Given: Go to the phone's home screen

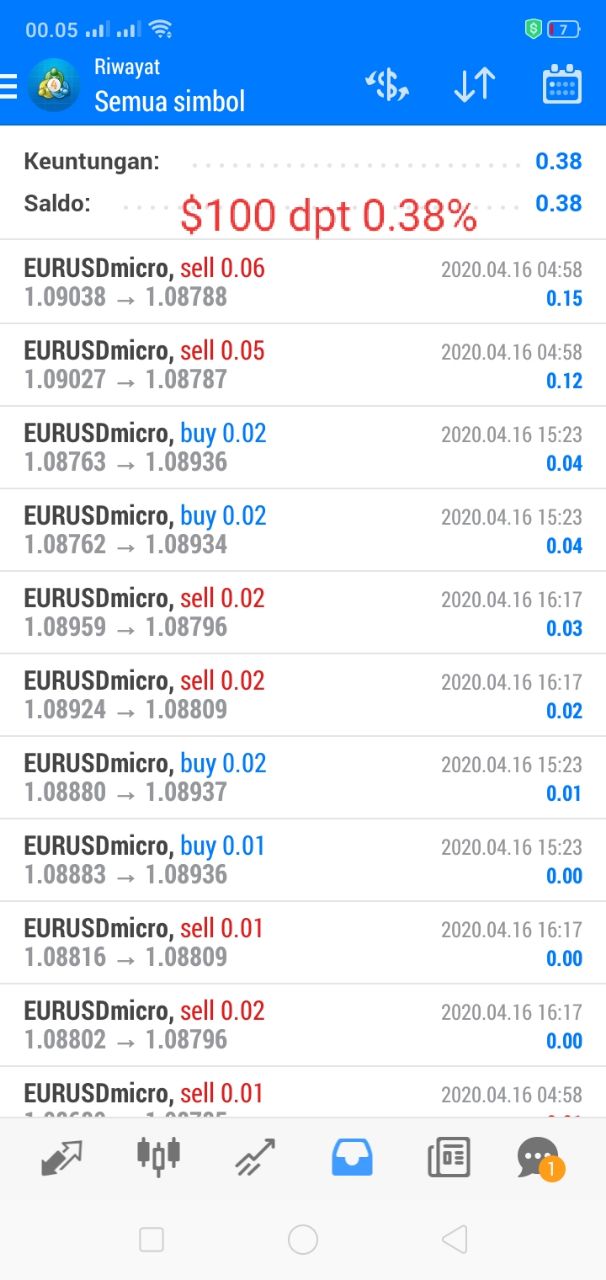Looking at the screenshot, I should pos(303,1240).
